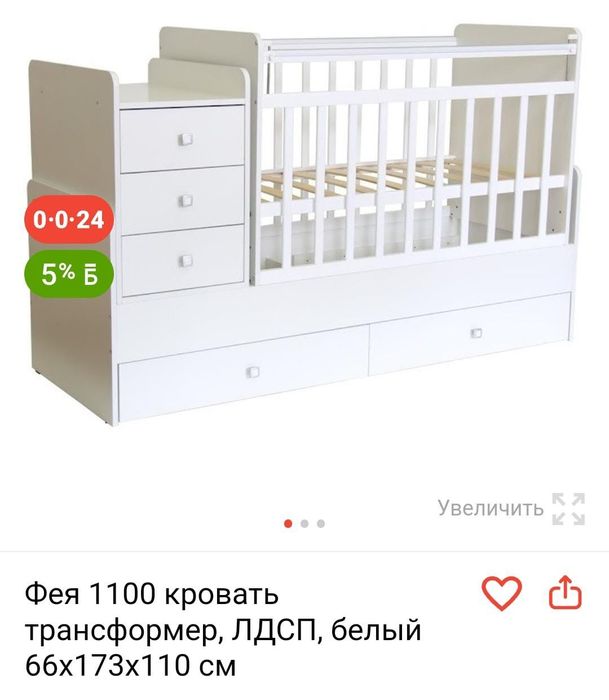Tap the 0·0·24 installment badge
609x700 pixels.
click(x=69, y=219)
